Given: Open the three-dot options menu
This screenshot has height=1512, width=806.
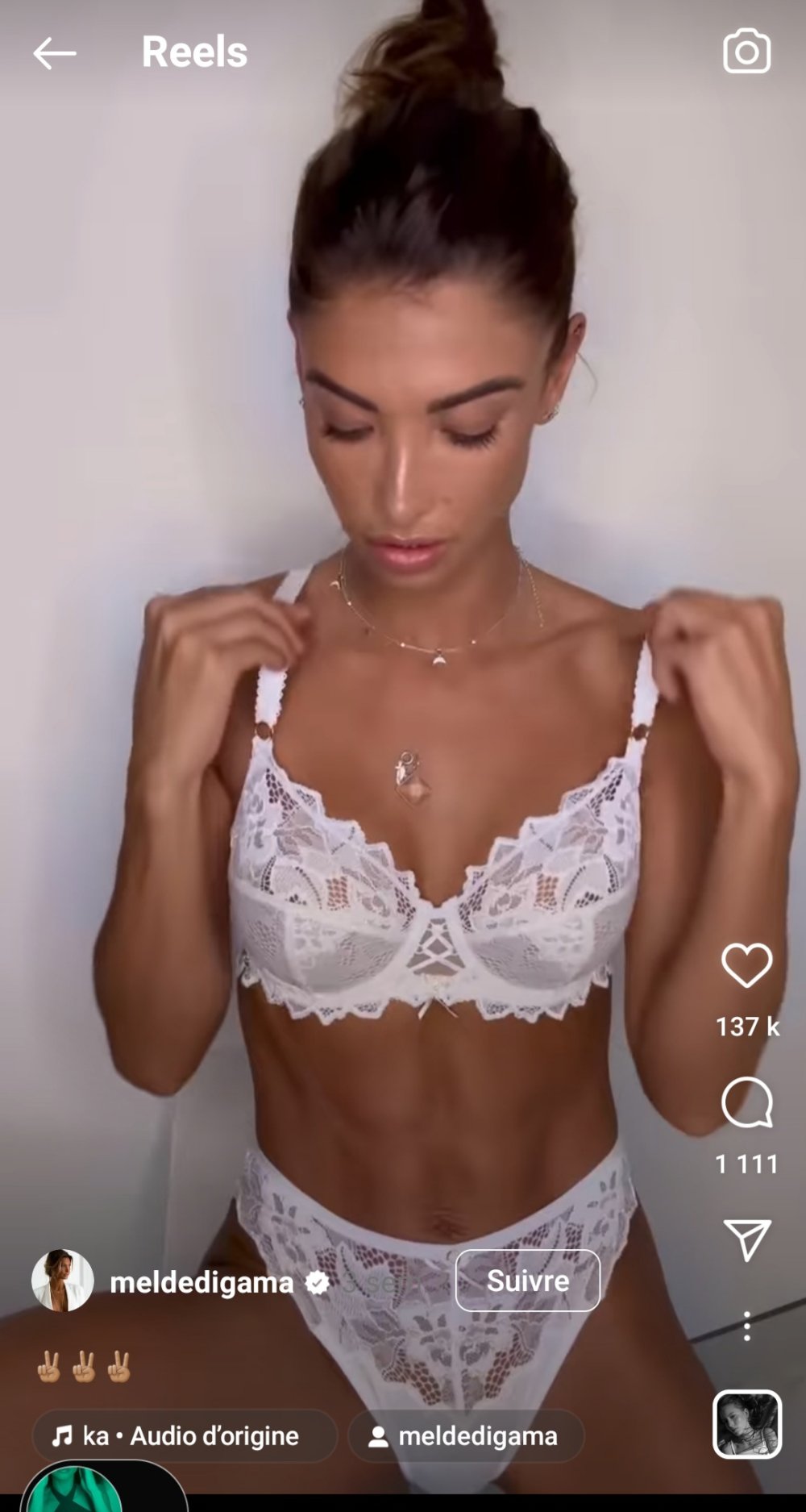Looking at the screenshot, I should point(746,1326).
